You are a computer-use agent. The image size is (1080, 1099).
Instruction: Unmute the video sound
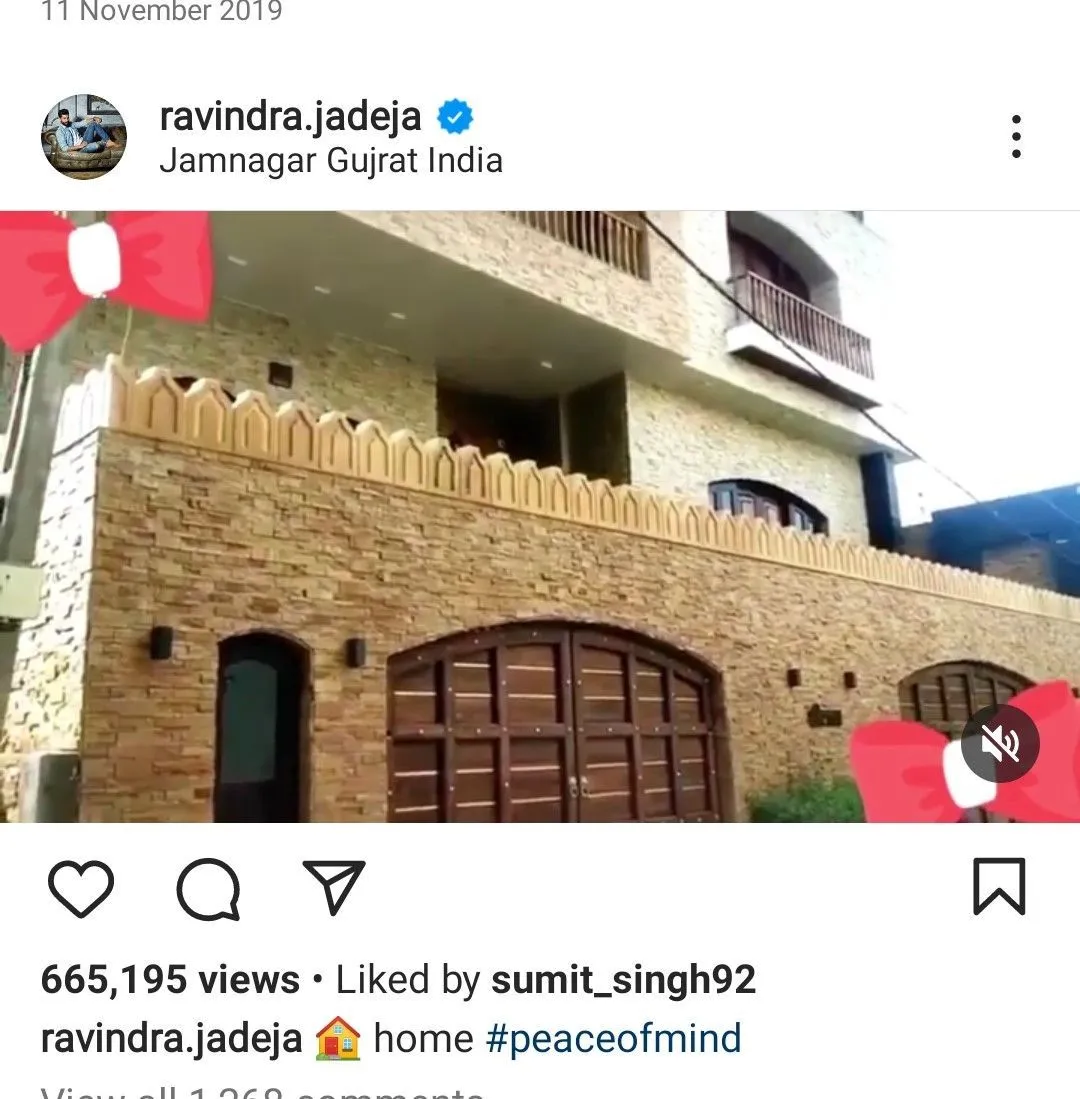(1000, 744)
